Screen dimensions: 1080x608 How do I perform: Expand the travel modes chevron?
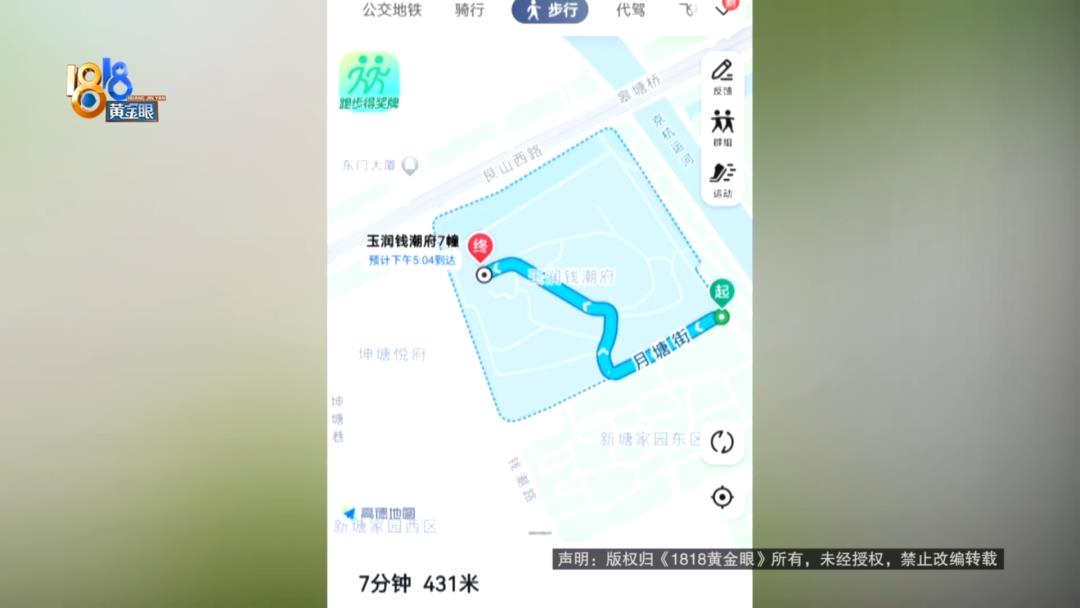722,10
